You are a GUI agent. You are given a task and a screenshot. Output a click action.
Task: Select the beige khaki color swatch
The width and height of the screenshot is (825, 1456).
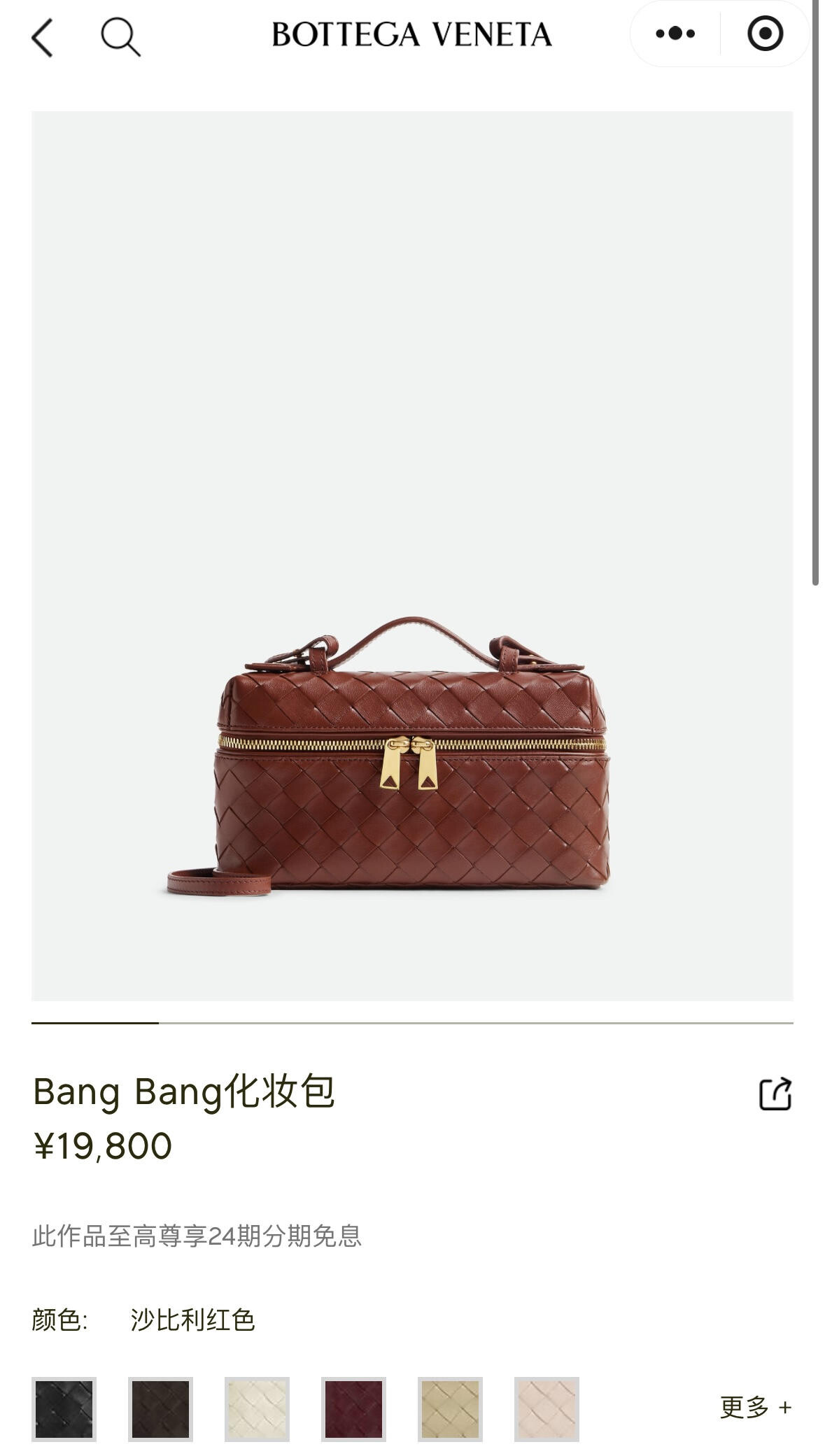(x=450, y=1409)
